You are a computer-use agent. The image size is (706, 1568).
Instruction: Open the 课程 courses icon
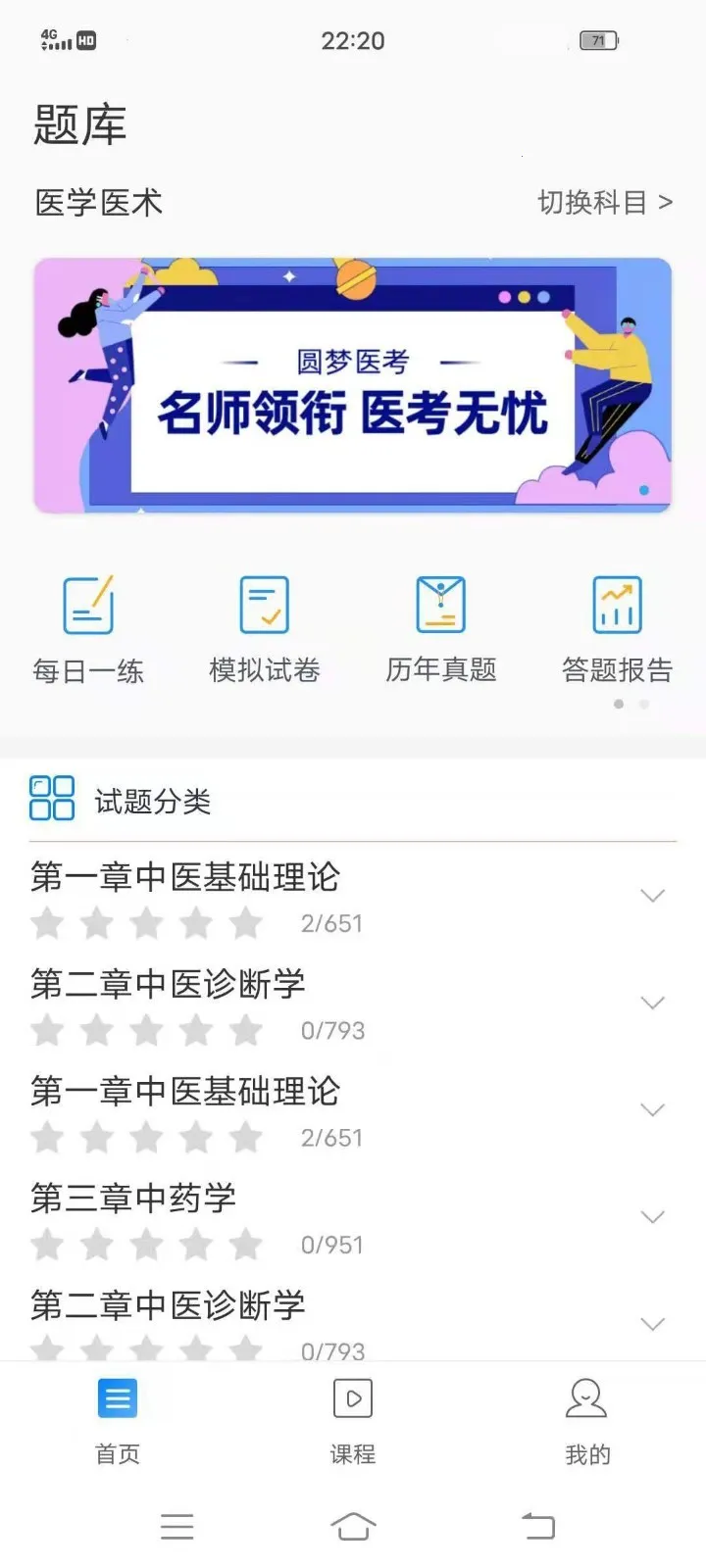tap(352, 1399)
